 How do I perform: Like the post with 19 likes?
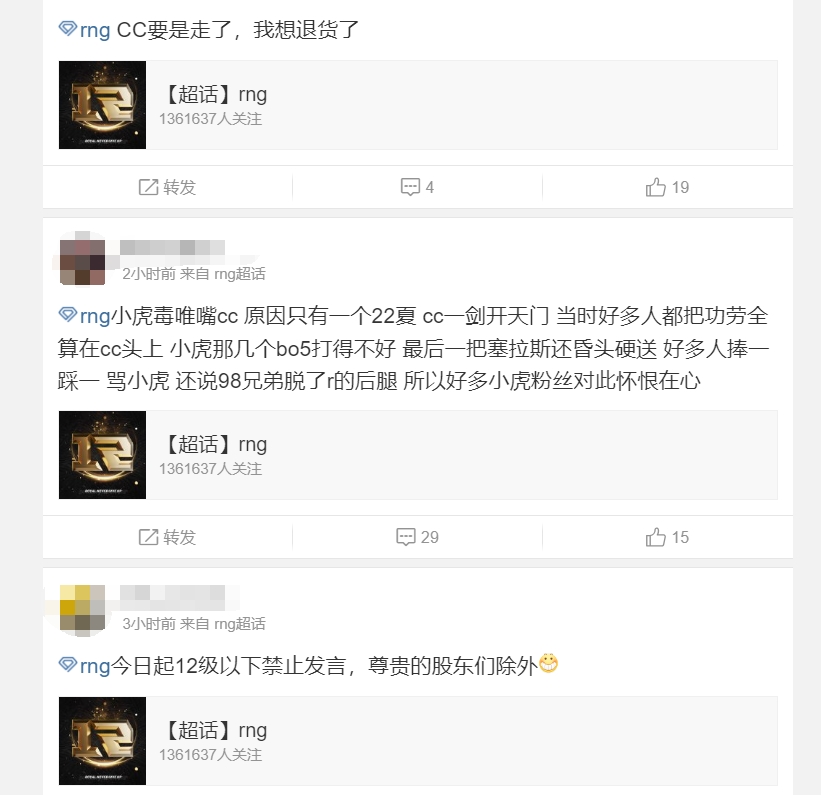(x=667, y=187)
